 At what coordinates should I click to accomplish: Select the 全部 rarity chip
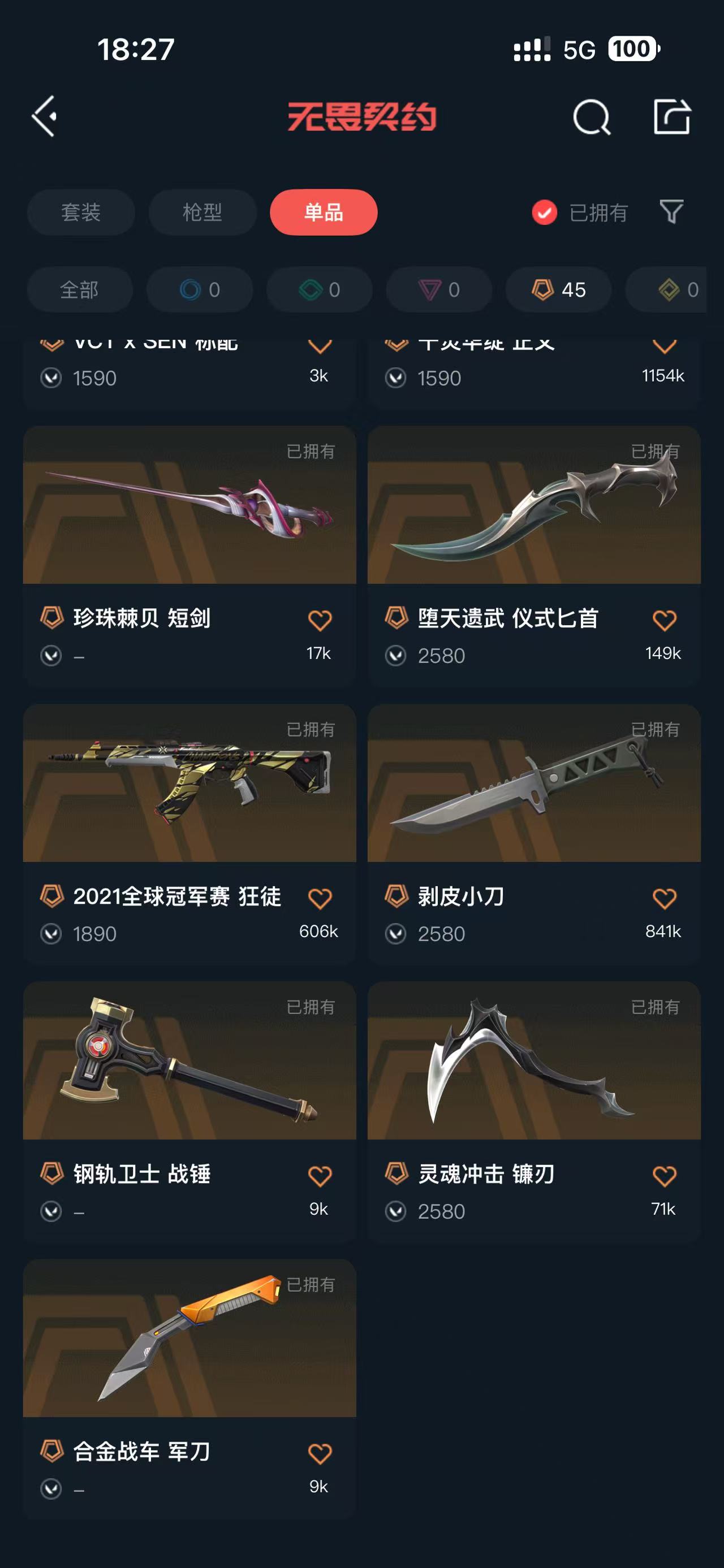tap(80, 290)
